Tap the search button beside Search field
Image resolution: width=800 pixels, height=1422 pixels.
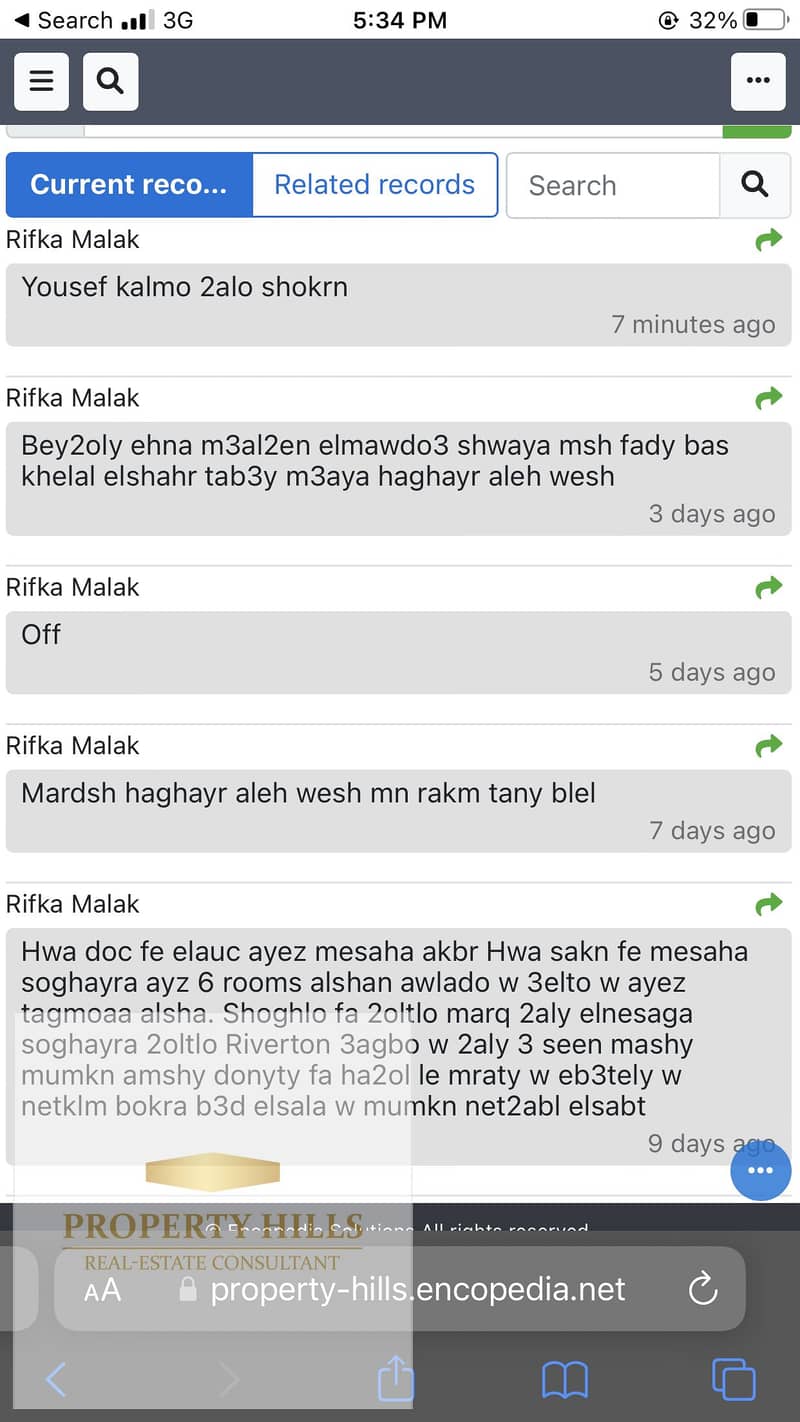point(755,185)
